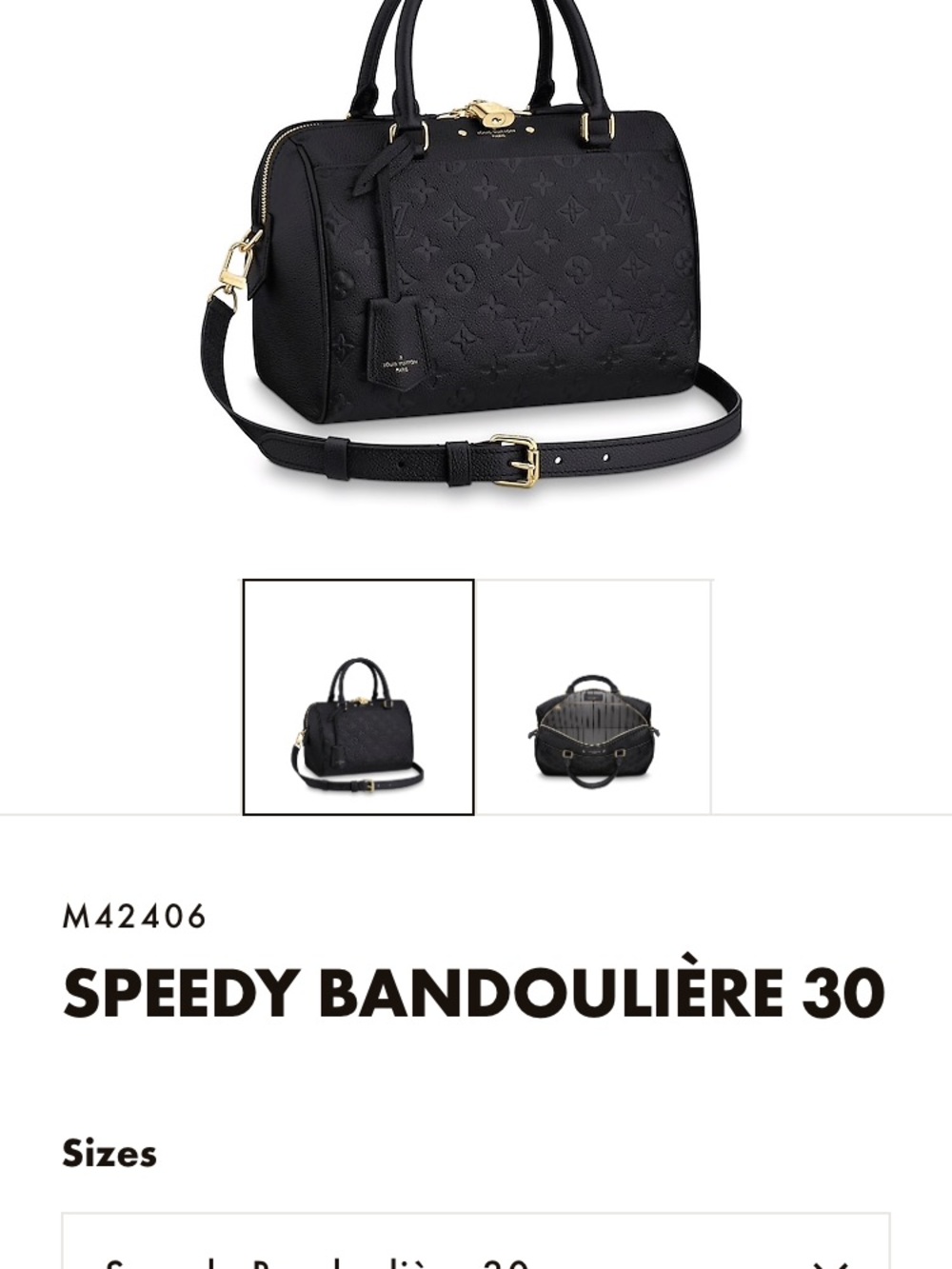Expand the Sizes dropdown
This screenshot has height=1269, width=952.
pyautogui.click(x=476, y=1245)
